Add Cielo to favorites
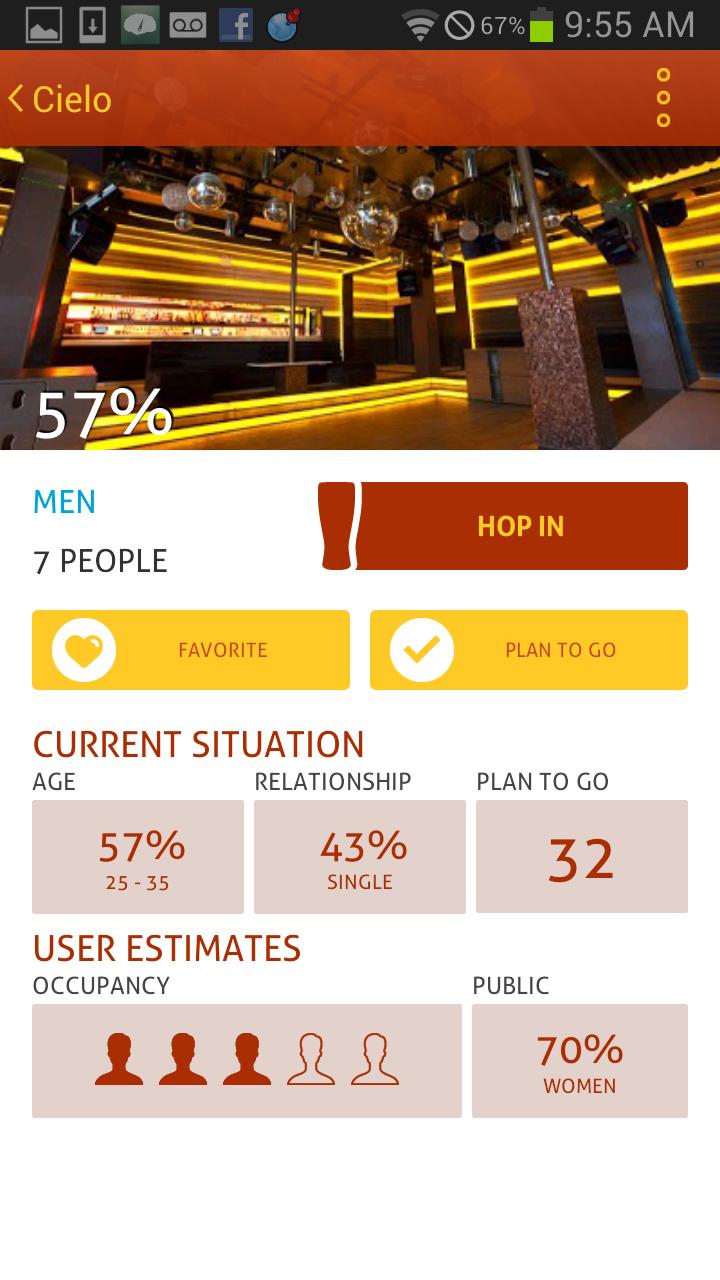 click(x=191, y=650)
